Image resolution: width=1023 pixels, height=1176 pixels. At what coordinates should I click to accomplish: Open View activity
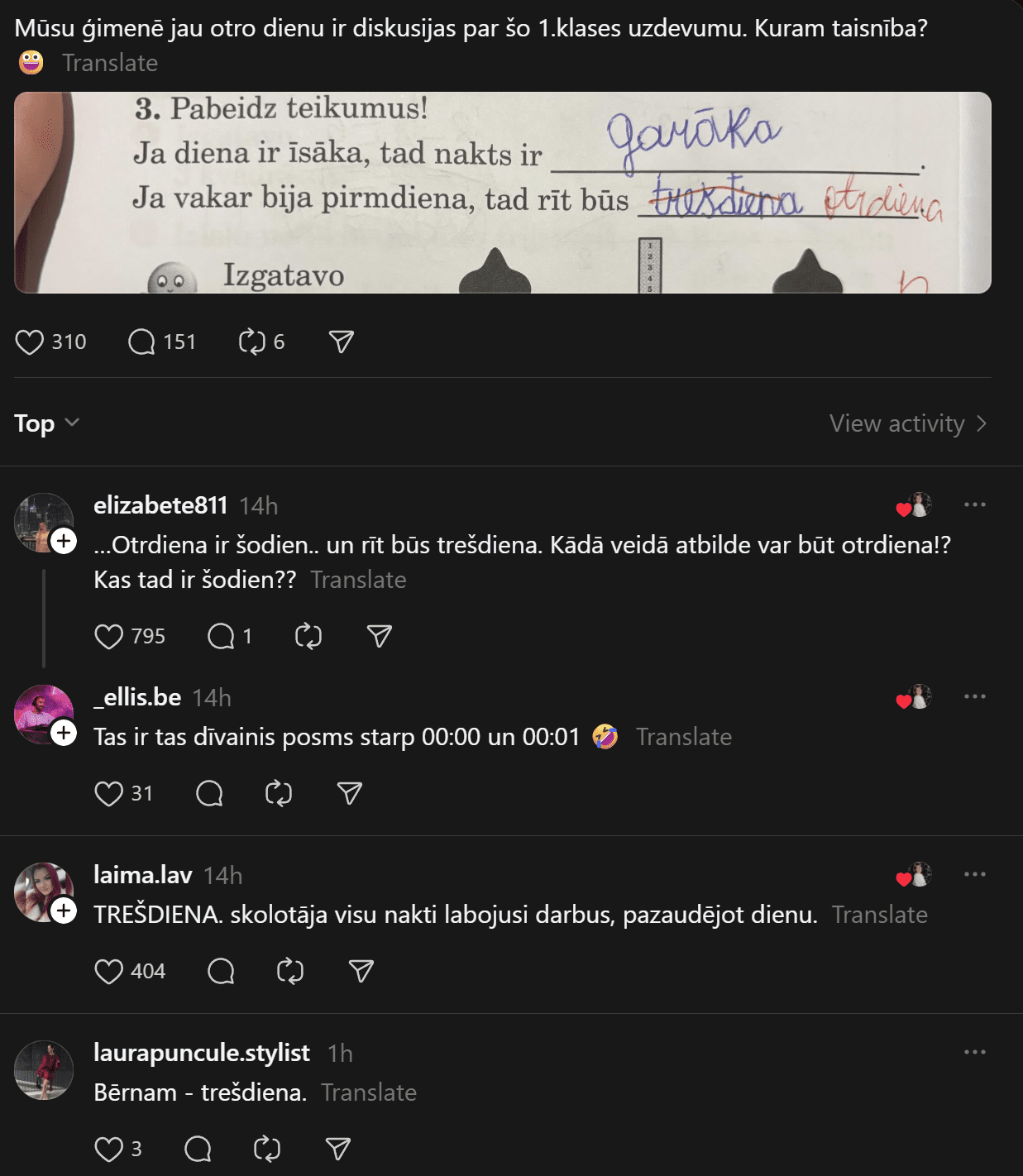(907, 423)
